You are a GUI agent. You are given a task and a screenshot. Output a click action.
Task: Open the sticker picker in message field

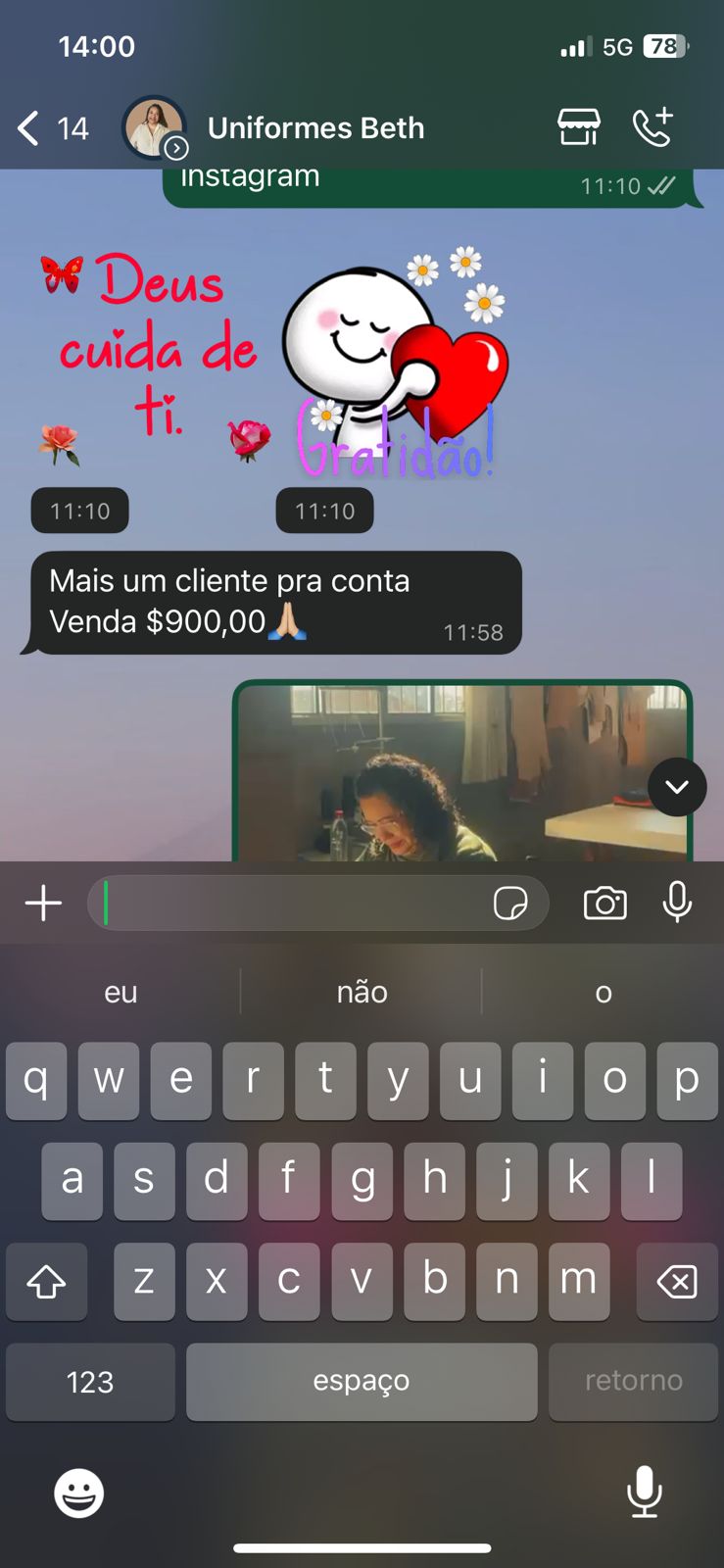[510, 903]
